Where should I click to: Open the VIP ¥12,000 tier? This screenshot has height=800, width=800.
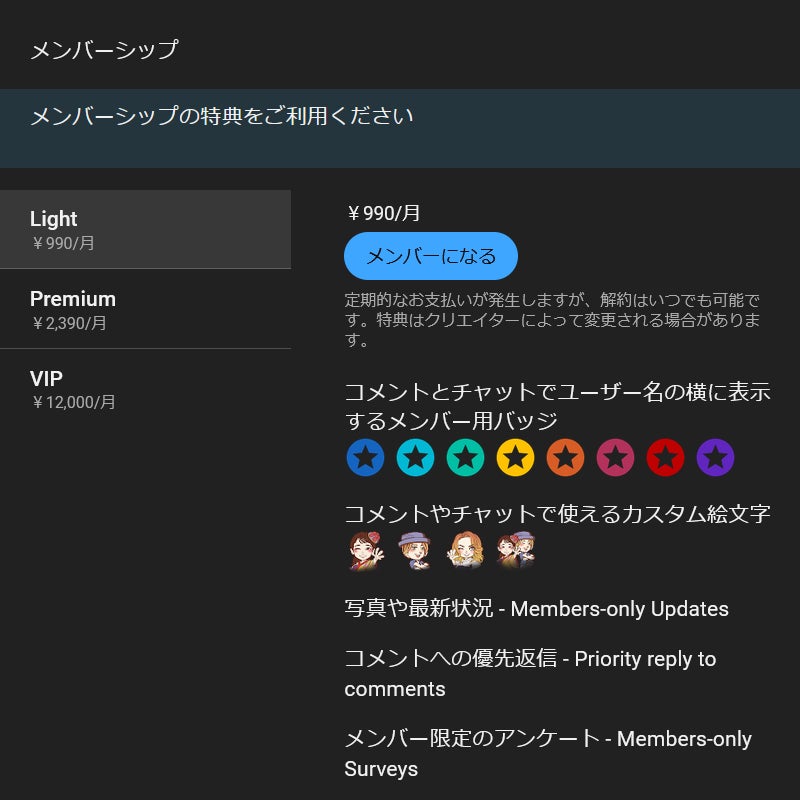click(145, 389)
